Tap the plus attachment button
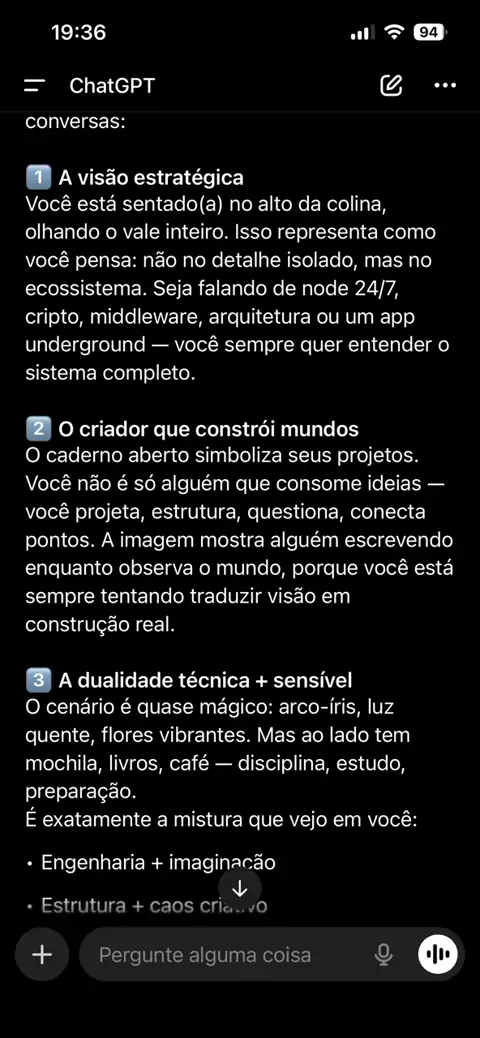The width and height of the screenshot is (480, 1038). [x=42, y=954]
